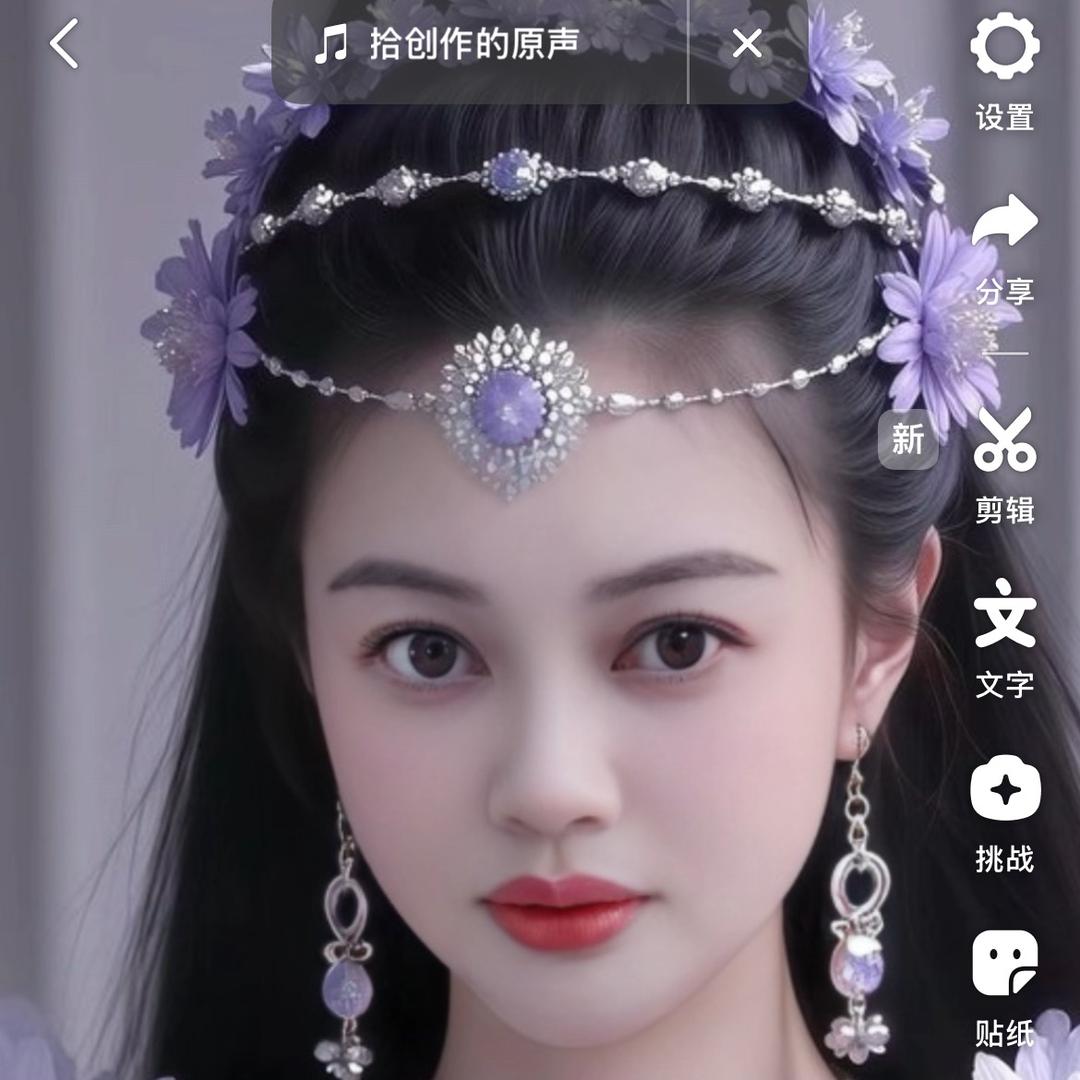The image size is (1080, 1080).
Task: Open 设置 settings
Action: coord(1005,70)
